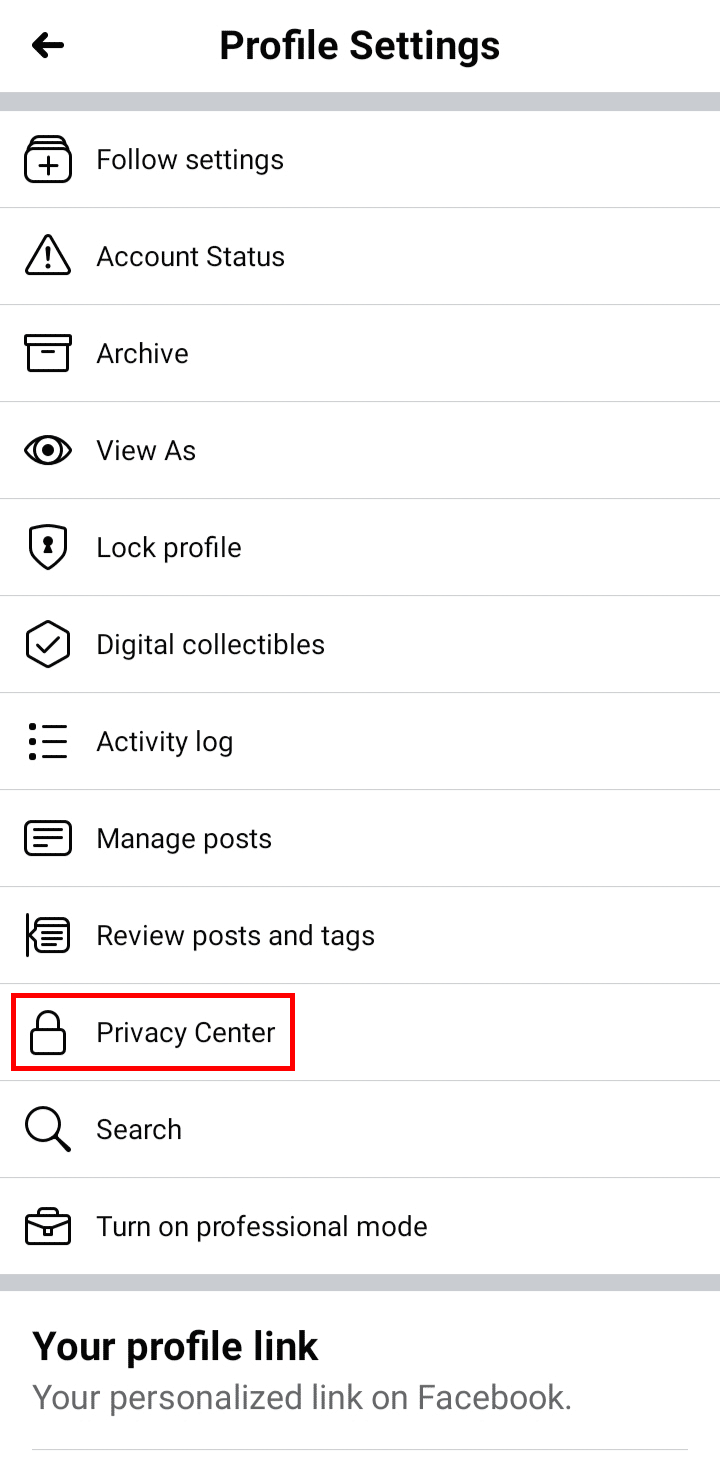Select the Search magnifier icon

pos(47,1128)
